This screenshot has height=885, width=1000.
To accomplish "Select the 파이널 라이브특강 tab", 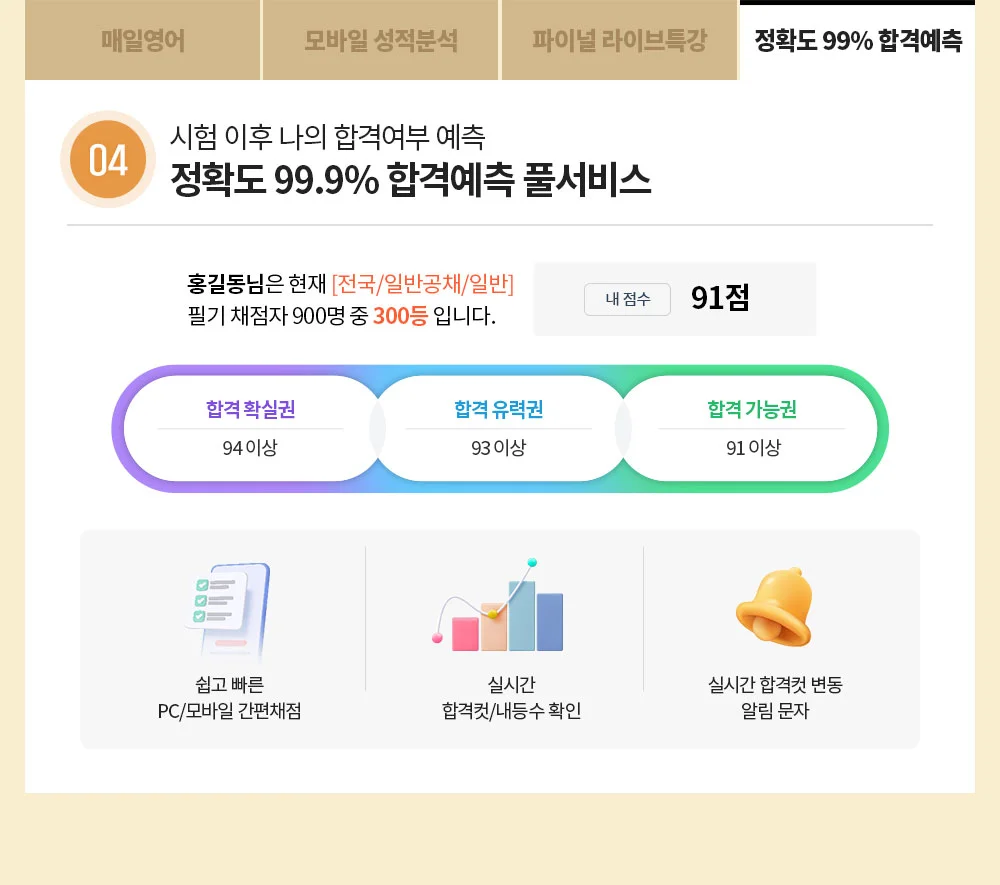I will [619, 41].
